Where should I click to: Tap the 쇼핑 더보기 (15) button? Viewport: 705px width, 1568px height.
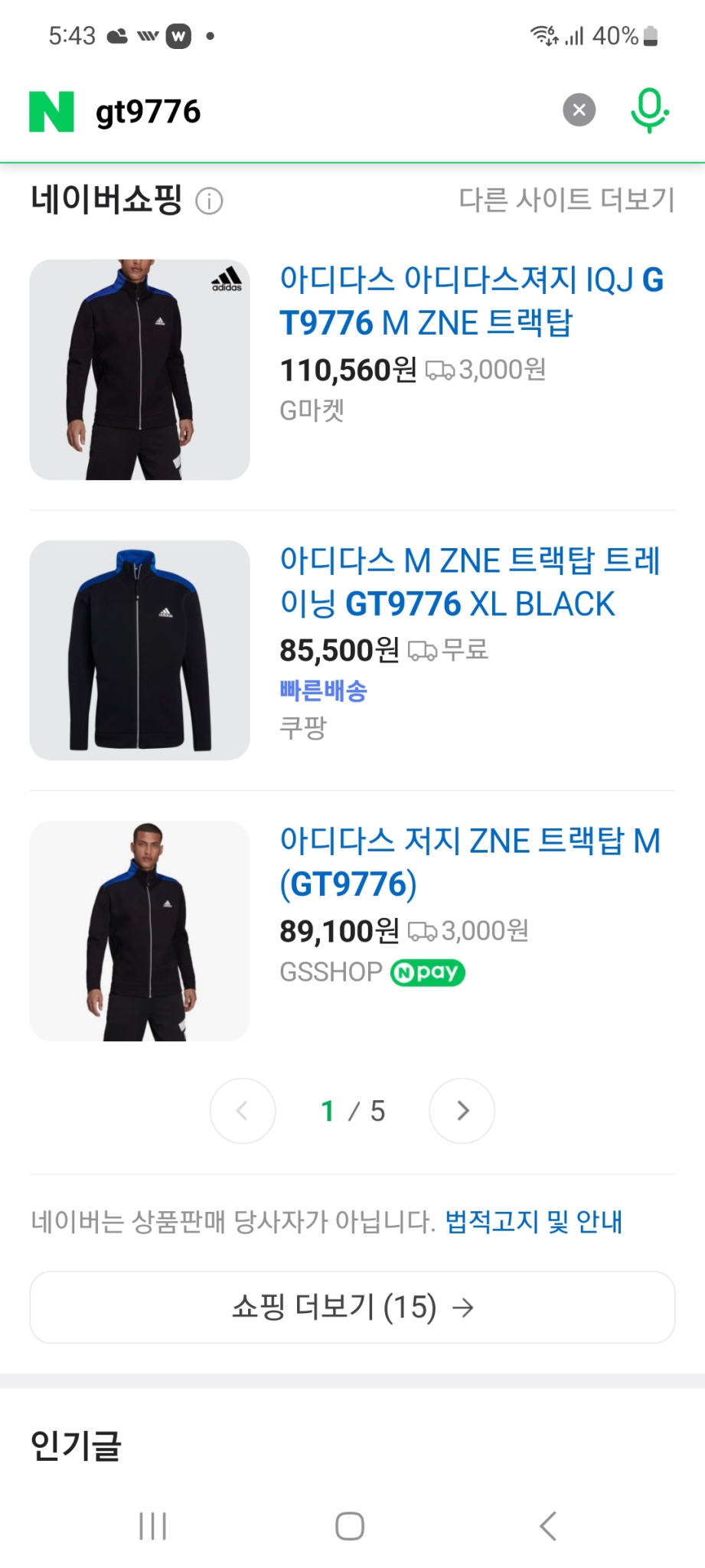[x=352, y=1307]
